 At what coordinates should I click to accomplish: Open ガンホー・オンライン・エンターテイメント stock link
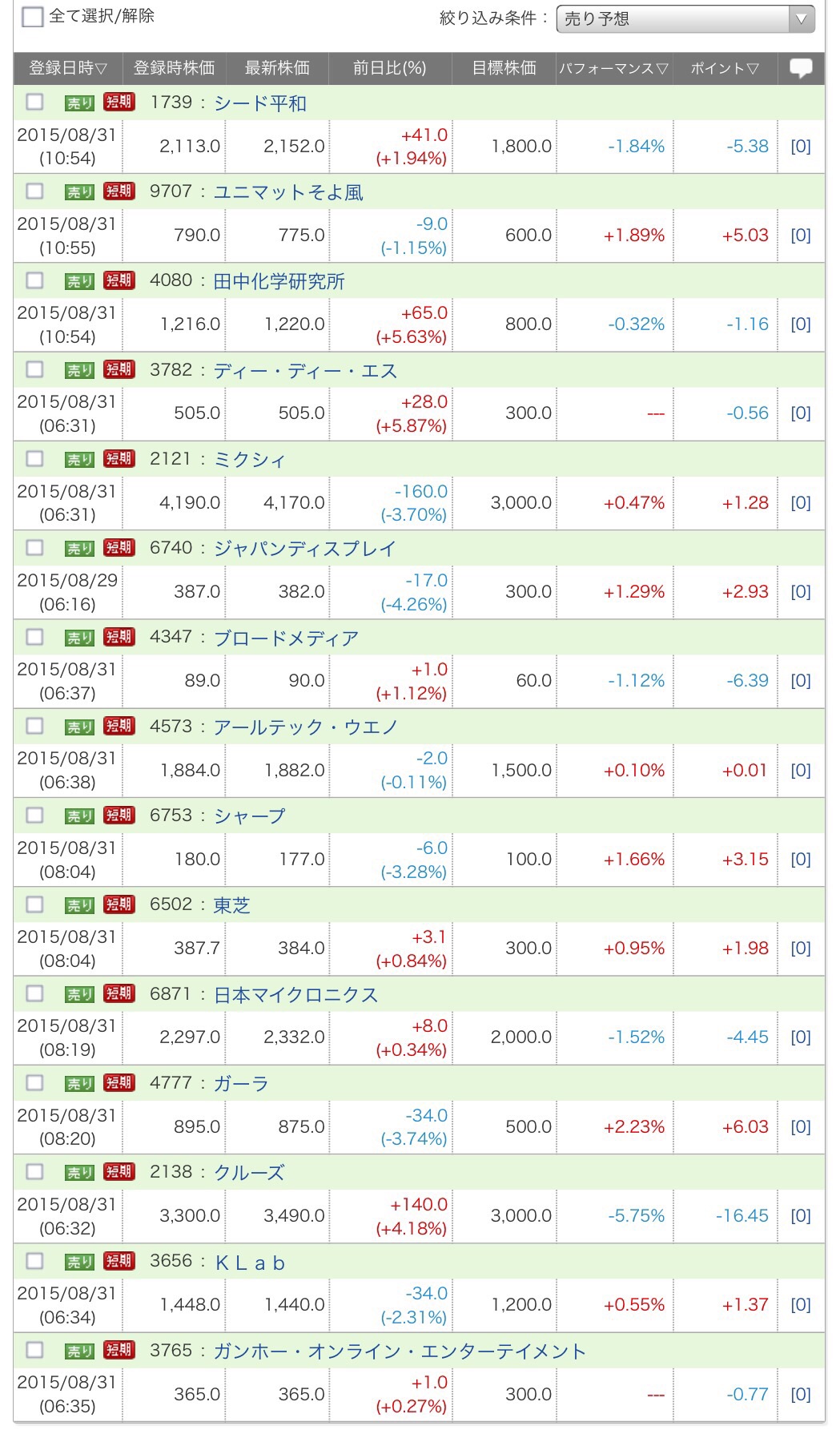point(400,1351)
